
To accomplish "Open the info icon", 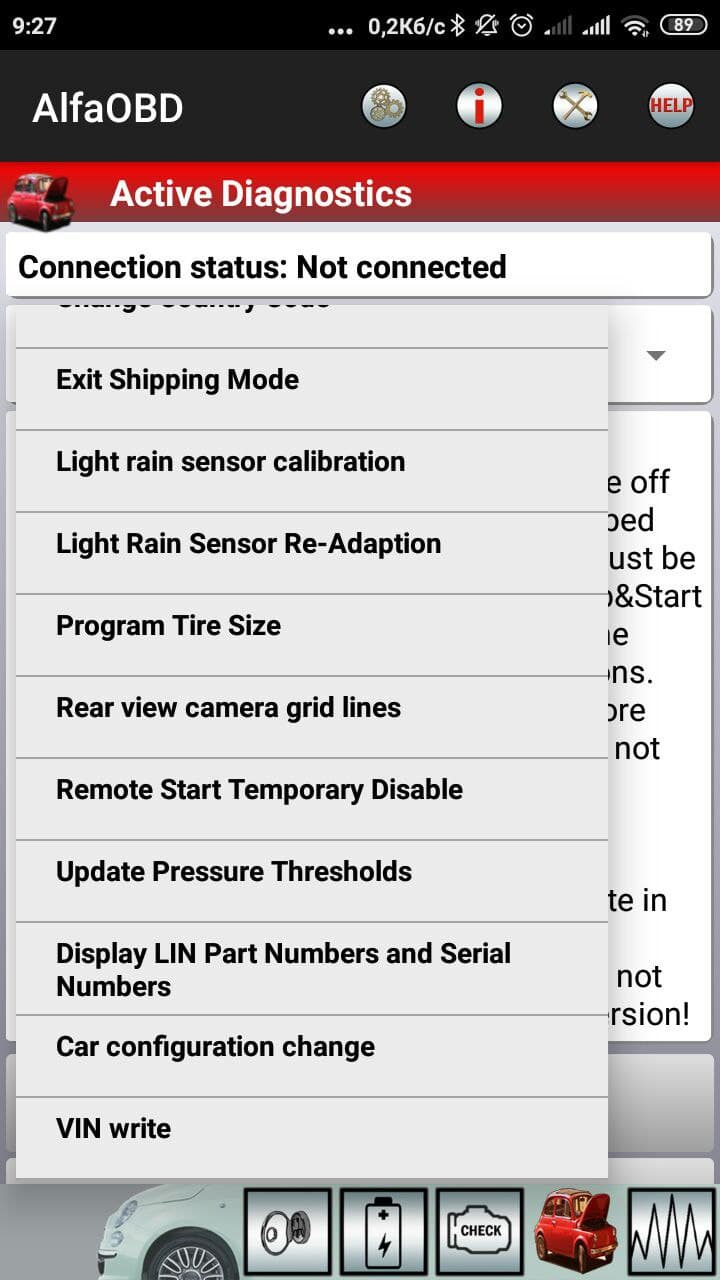I will (479, 106).
